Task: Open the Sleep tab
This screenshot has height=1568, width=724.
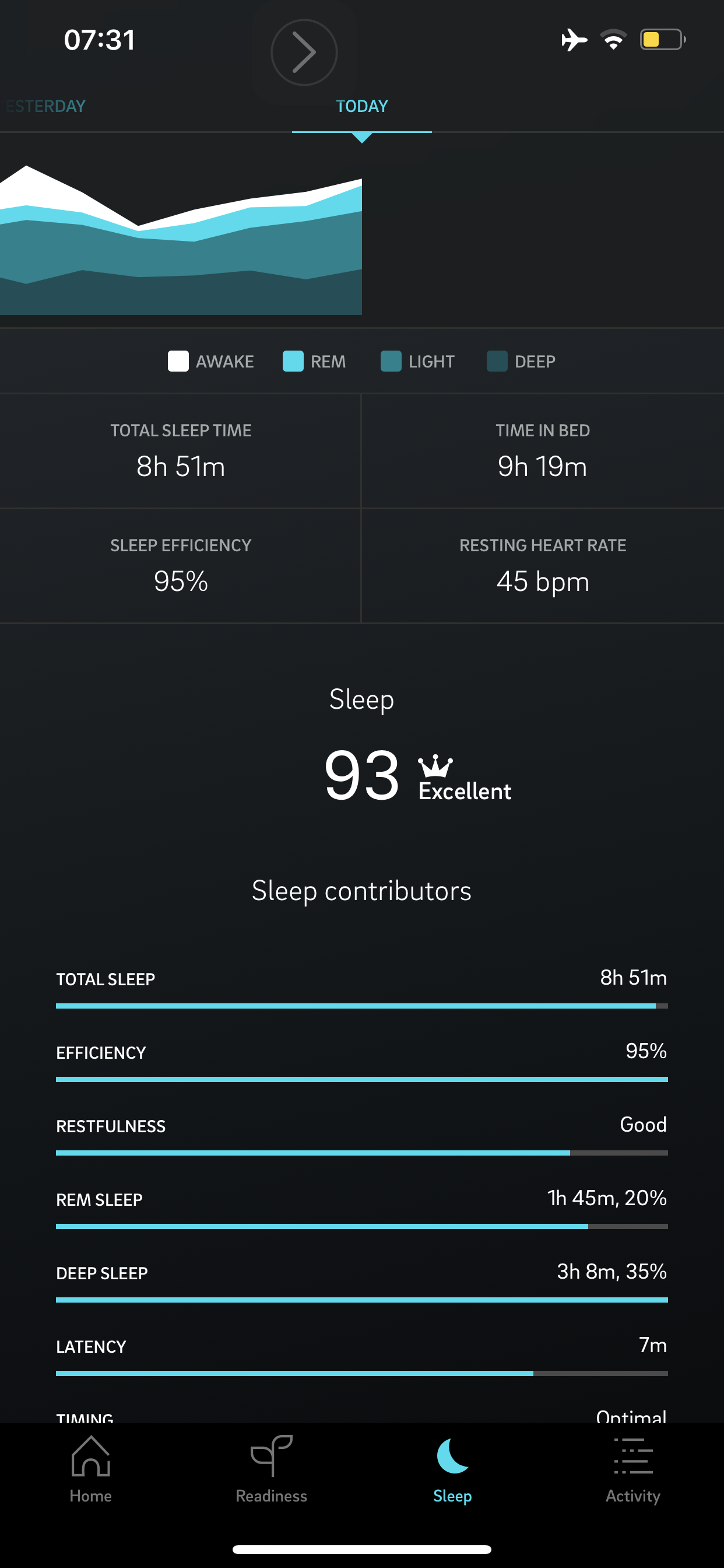Action: point(452,1469)
